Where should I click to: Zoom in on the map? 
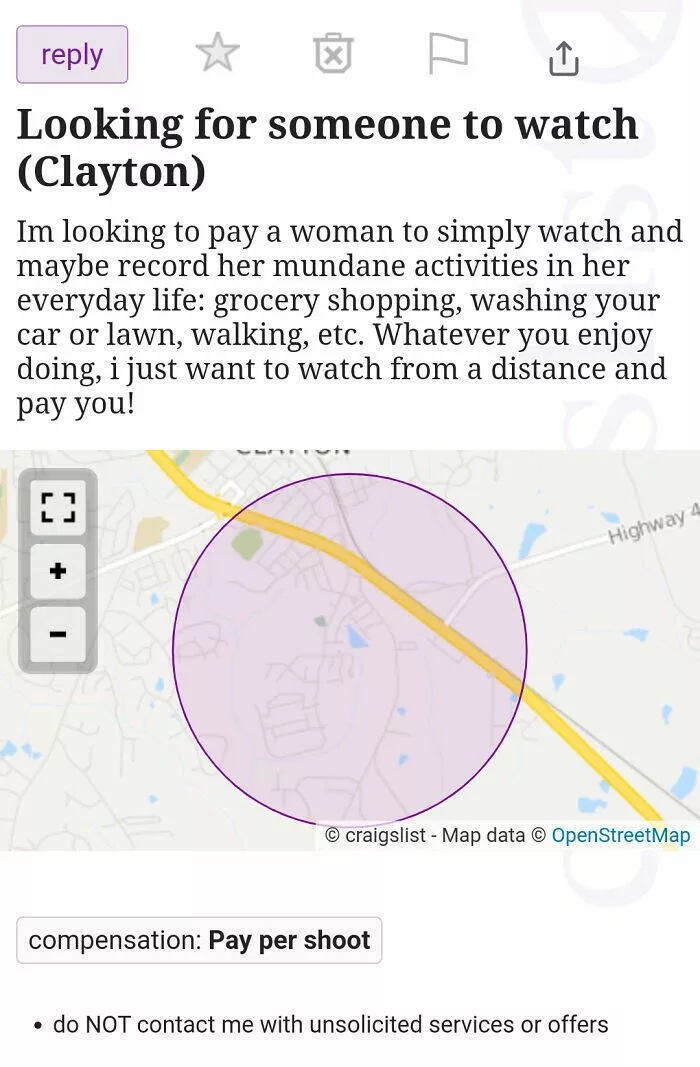[58, 571]
